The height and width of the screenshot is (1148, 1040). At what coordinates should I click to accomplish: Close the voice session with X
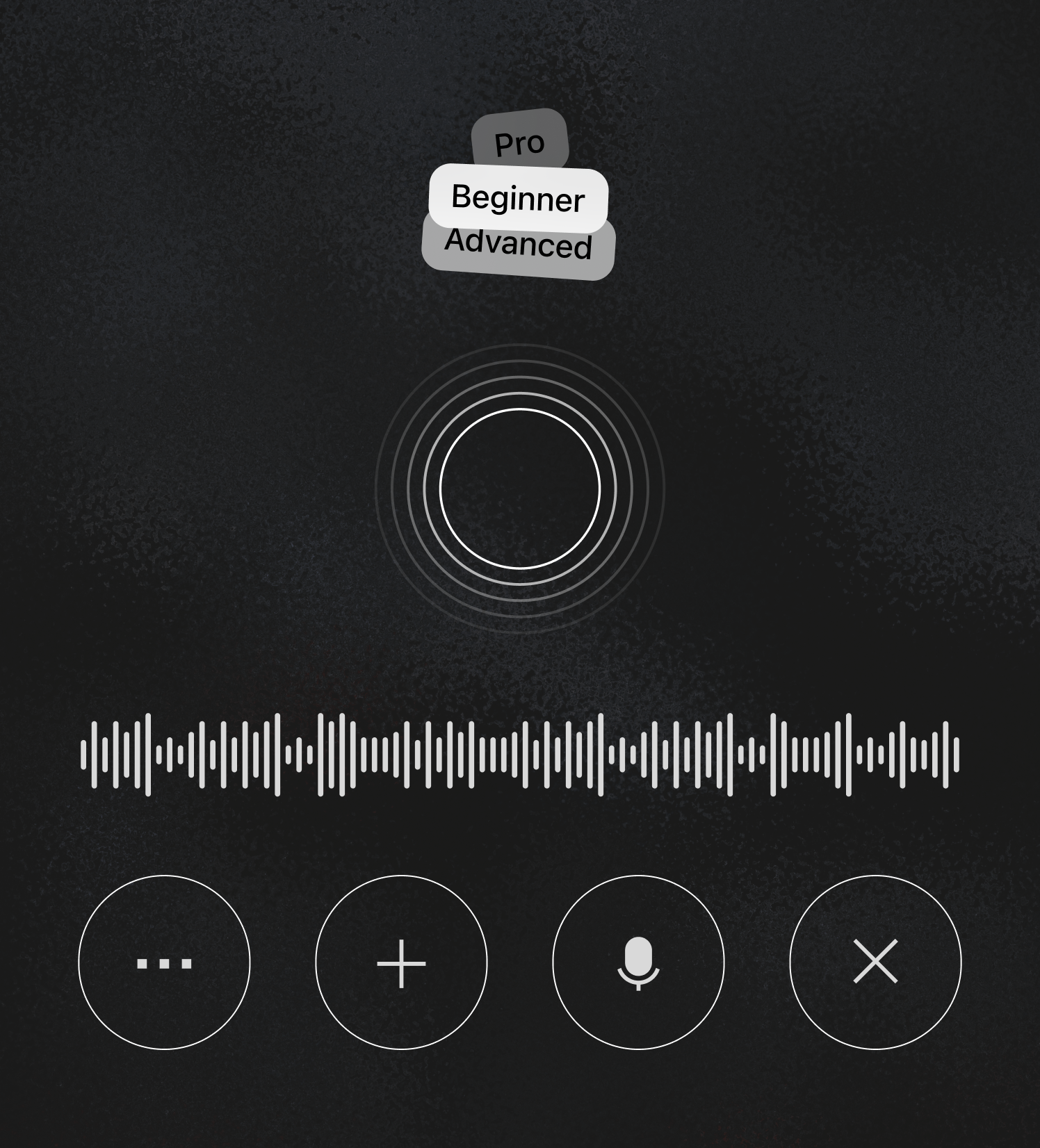(x=875, y=962)
